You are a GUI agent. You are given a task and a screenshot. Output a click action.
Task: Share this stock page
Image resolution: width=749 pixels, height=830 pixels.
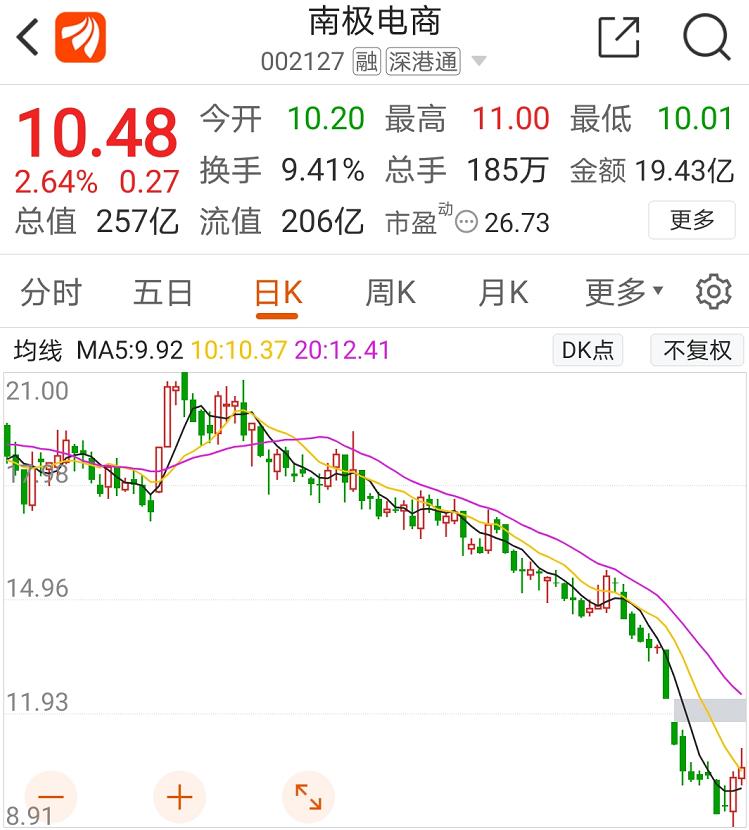coord(618,38)
